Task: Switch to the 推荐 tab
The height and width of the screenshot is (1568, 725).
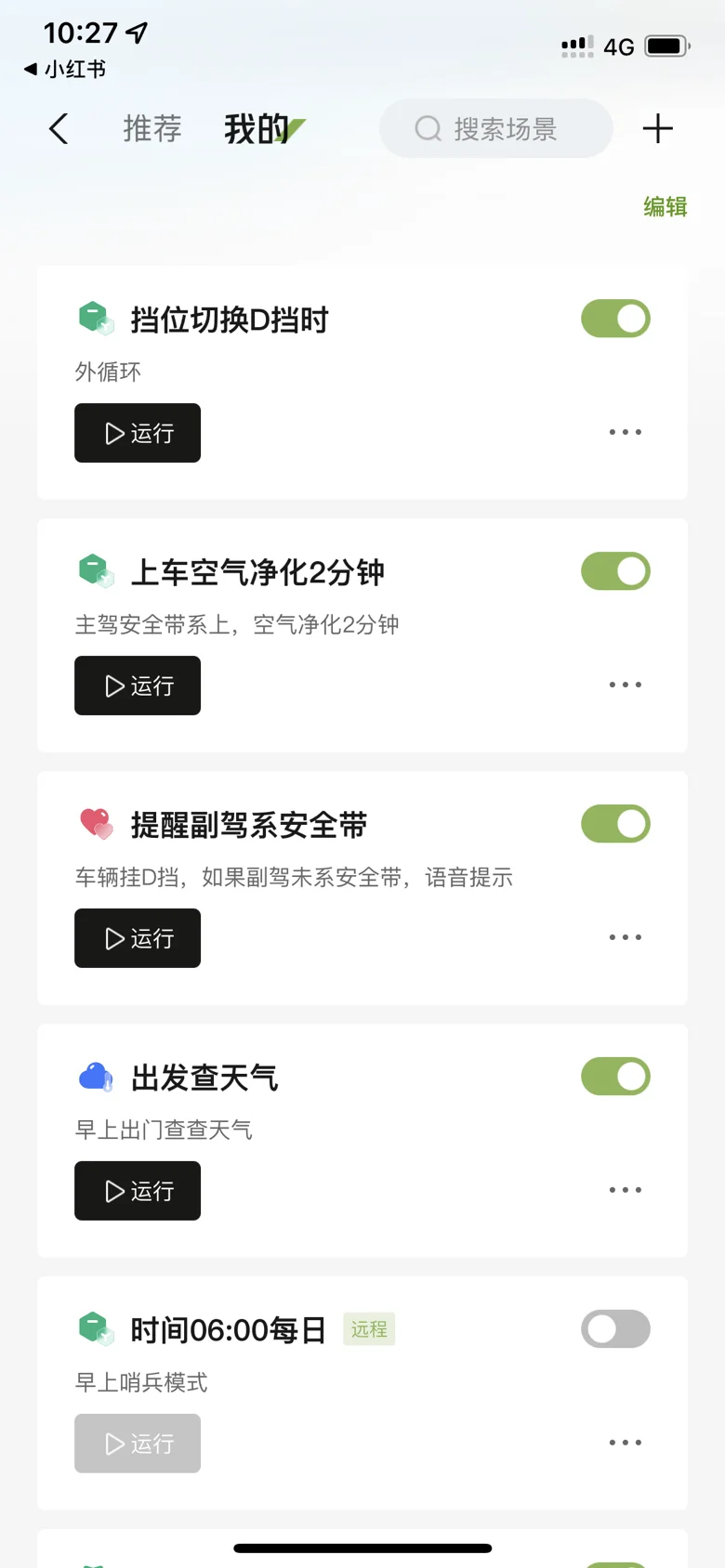Action: [x=152, y=129]
